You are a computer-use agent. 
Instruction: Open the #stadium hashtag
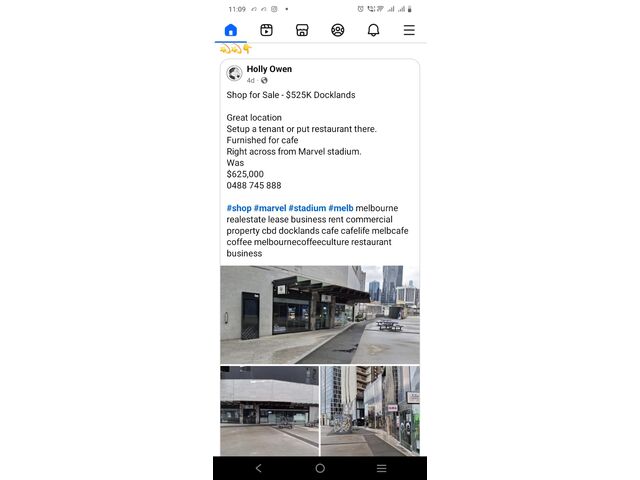(307, 208)
